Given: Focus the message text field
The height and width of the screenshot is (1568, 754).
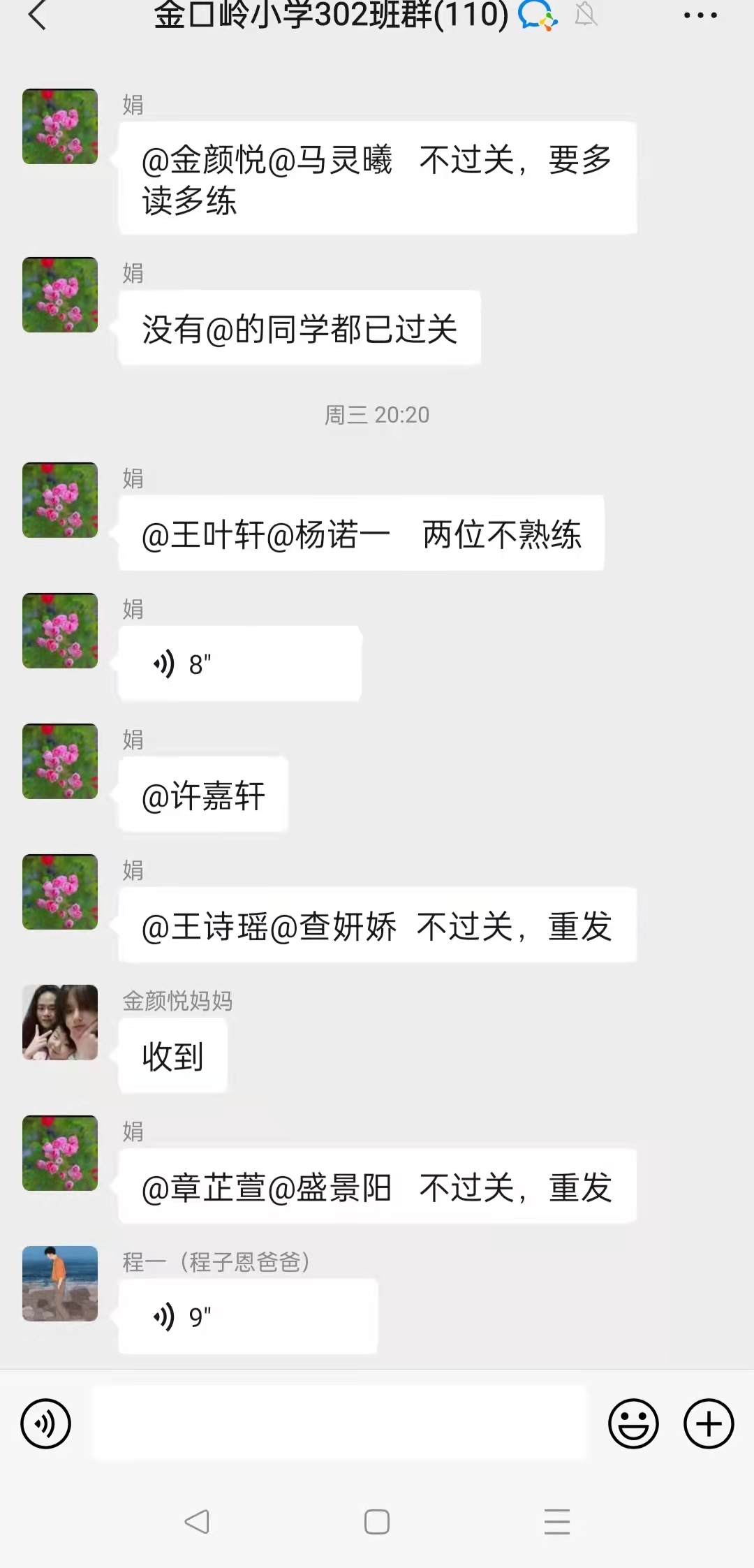Looking at the screenshot, I should [x=340, y=1423].
